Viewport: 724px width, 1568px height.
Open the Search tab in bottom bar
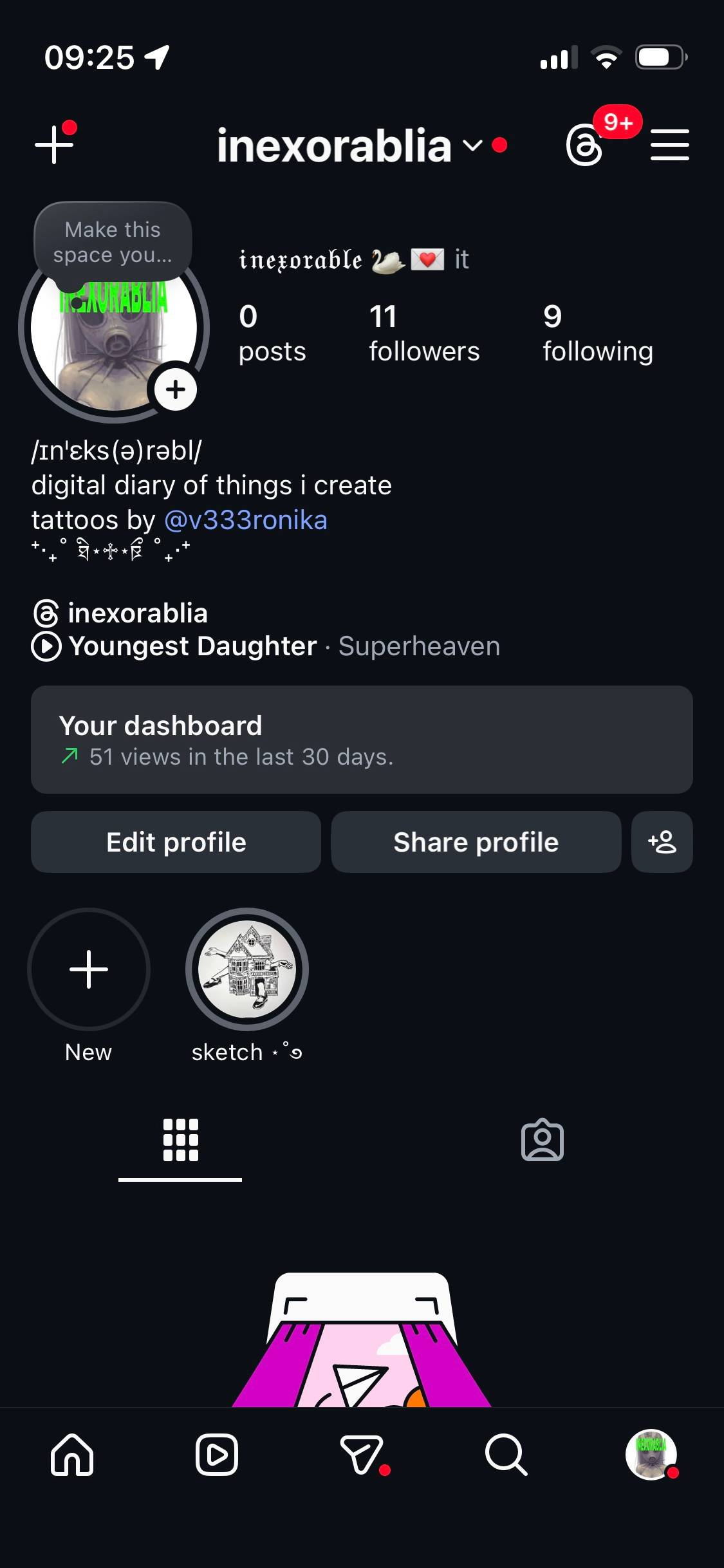pyautogui.click(x=506, y=1455)
